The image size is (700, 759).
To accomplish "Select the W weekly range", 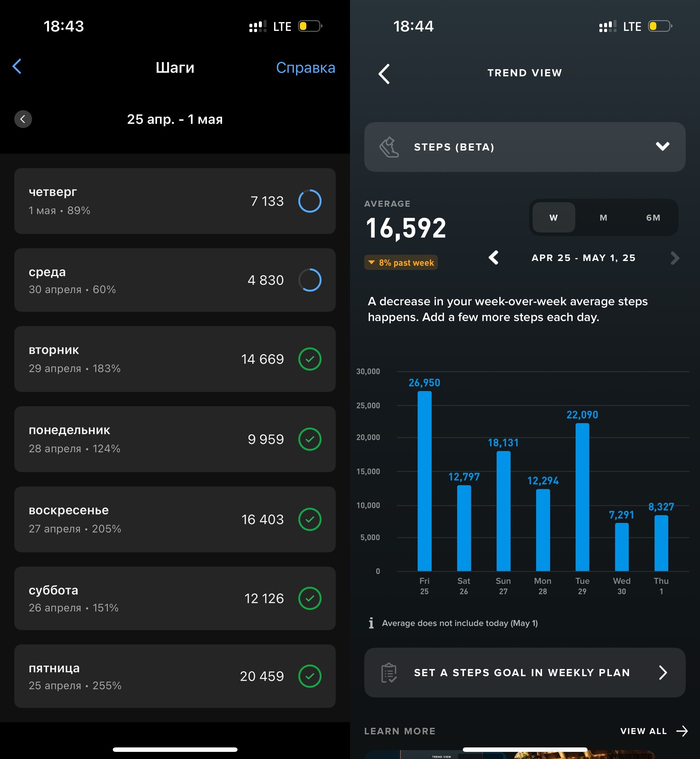I will click(554, 217).
